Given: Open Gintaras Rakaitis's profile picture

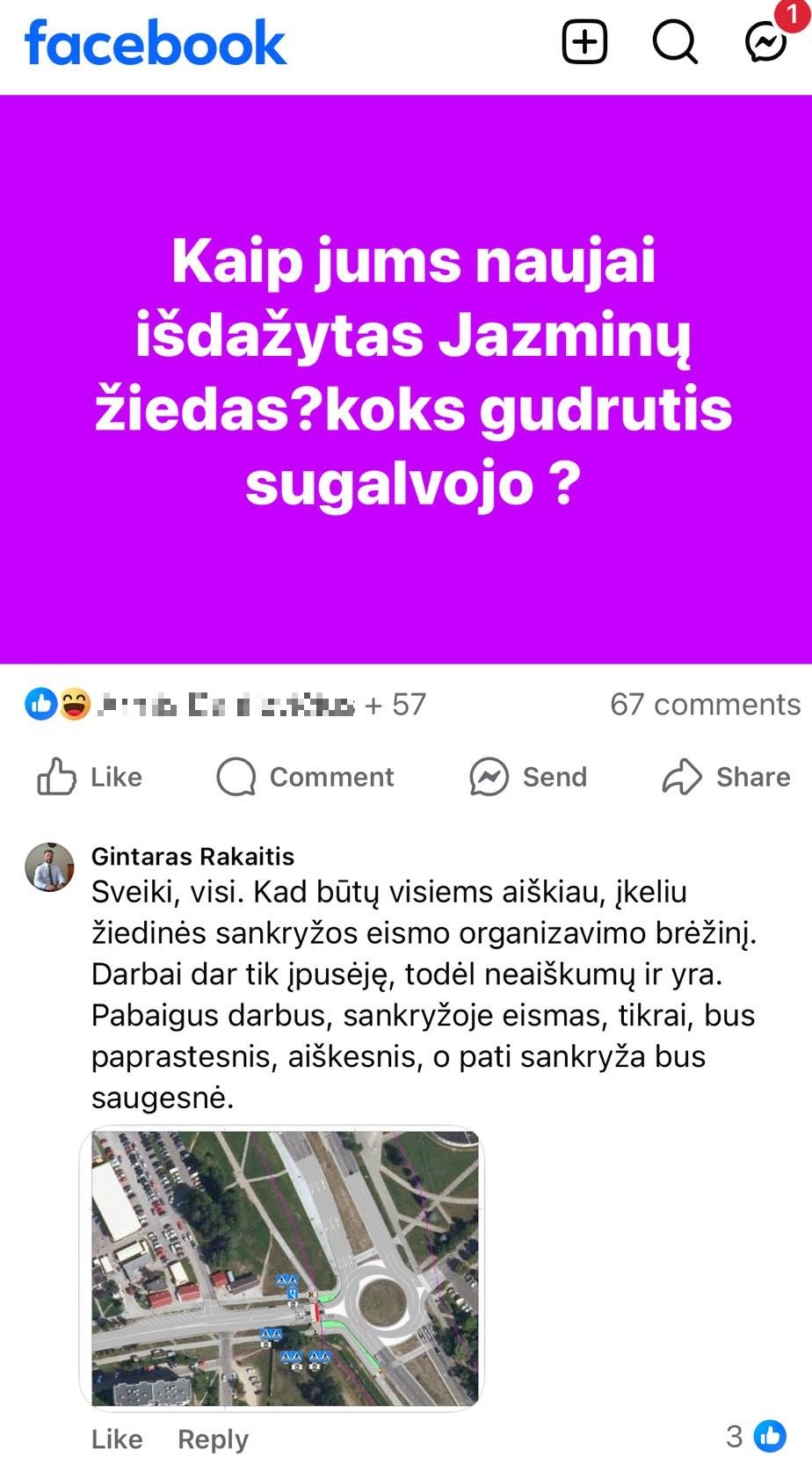Looking at the screenshot, I should 49,867.
